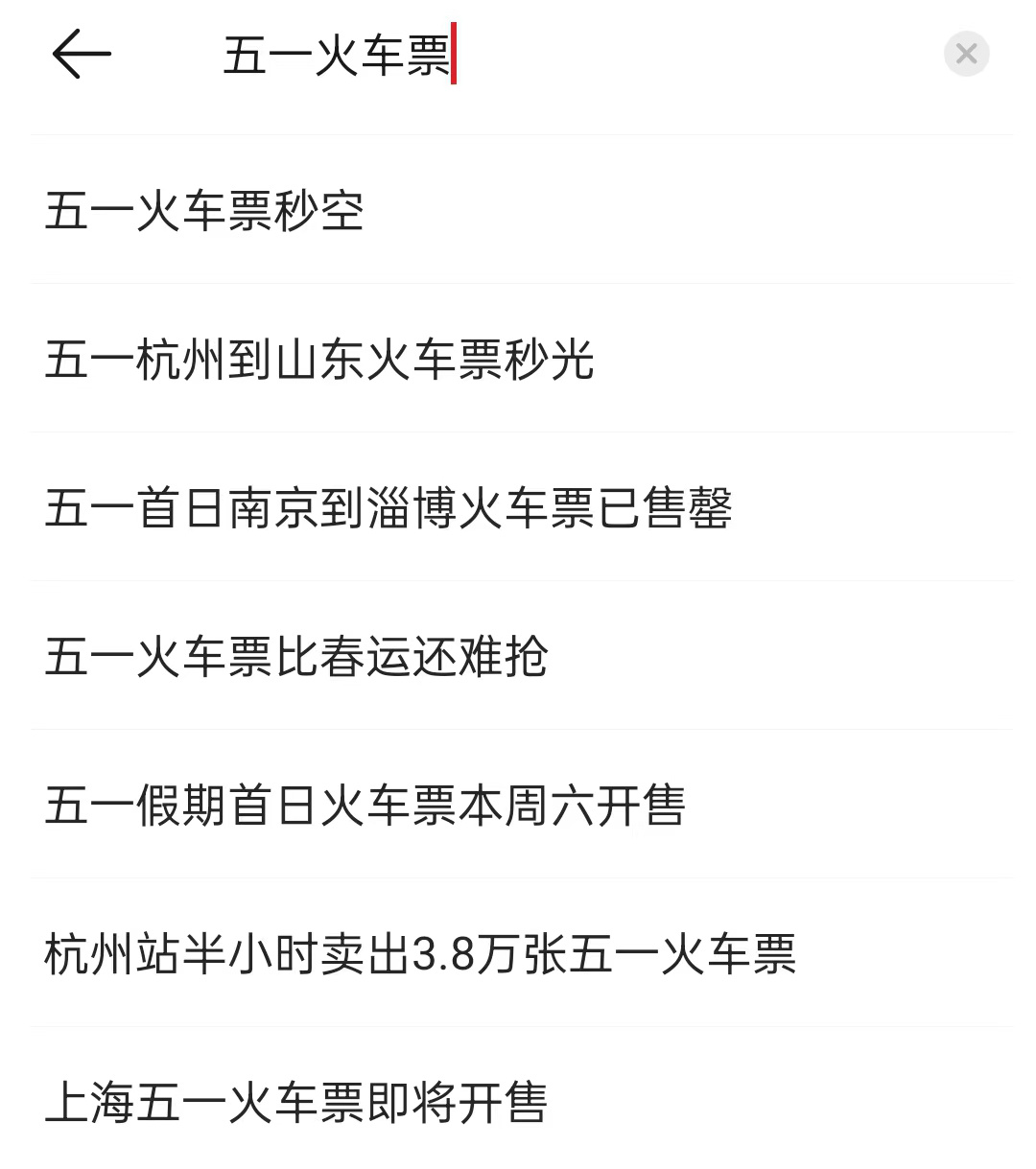Select suggestion 杭州站半小时卖出3.8万张五一火车票
1036x1169 pixels.
[420, 954]
